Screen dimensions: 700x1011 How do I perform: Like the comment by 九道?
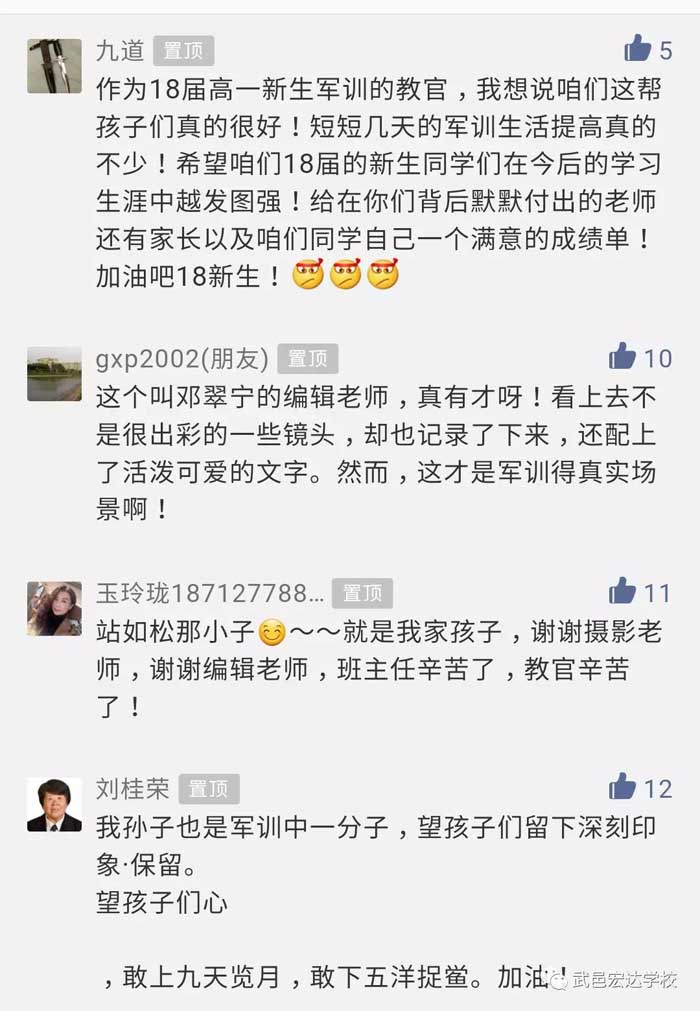[x=637, y=48]
